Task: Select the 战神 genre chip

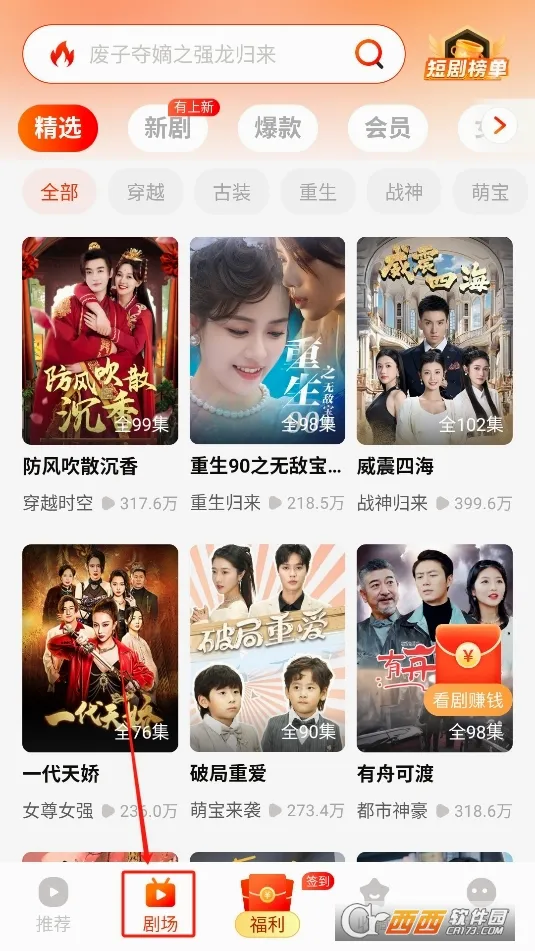Action: tap(404, 192)
